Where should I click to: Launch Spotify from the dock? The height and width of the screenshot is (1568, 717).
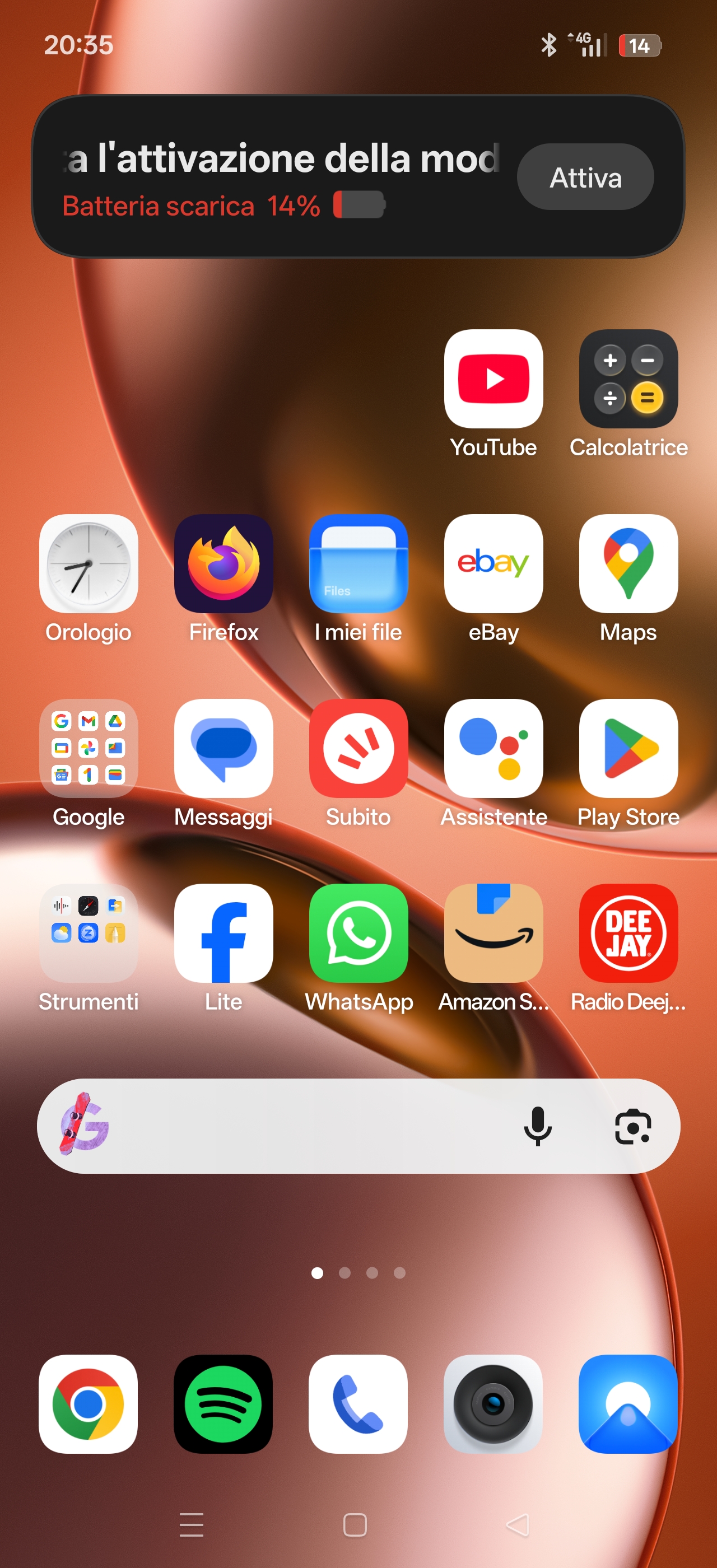(224, 1404)
